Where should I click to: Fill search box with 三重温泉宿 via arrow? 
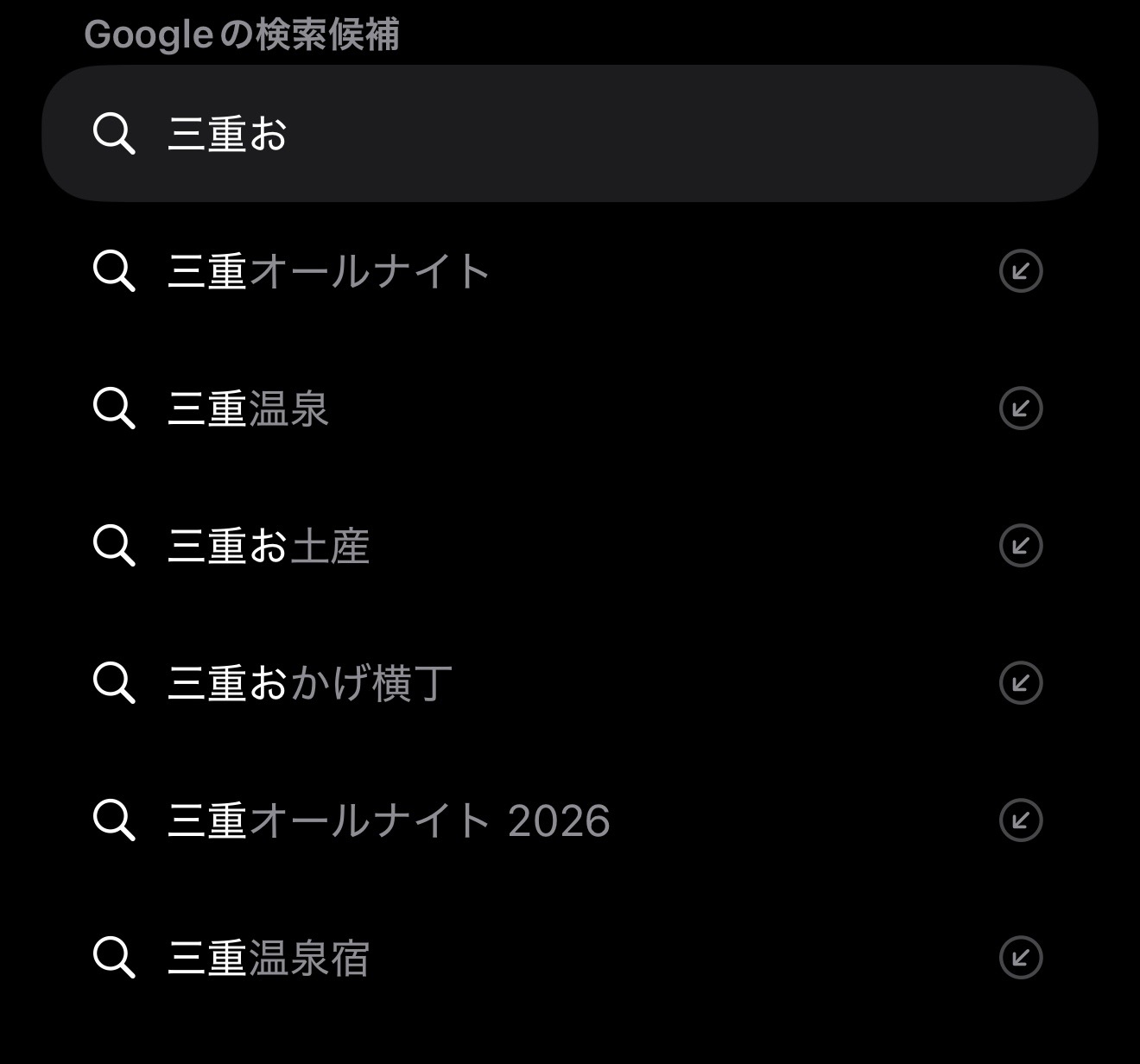pos(1021,958)
